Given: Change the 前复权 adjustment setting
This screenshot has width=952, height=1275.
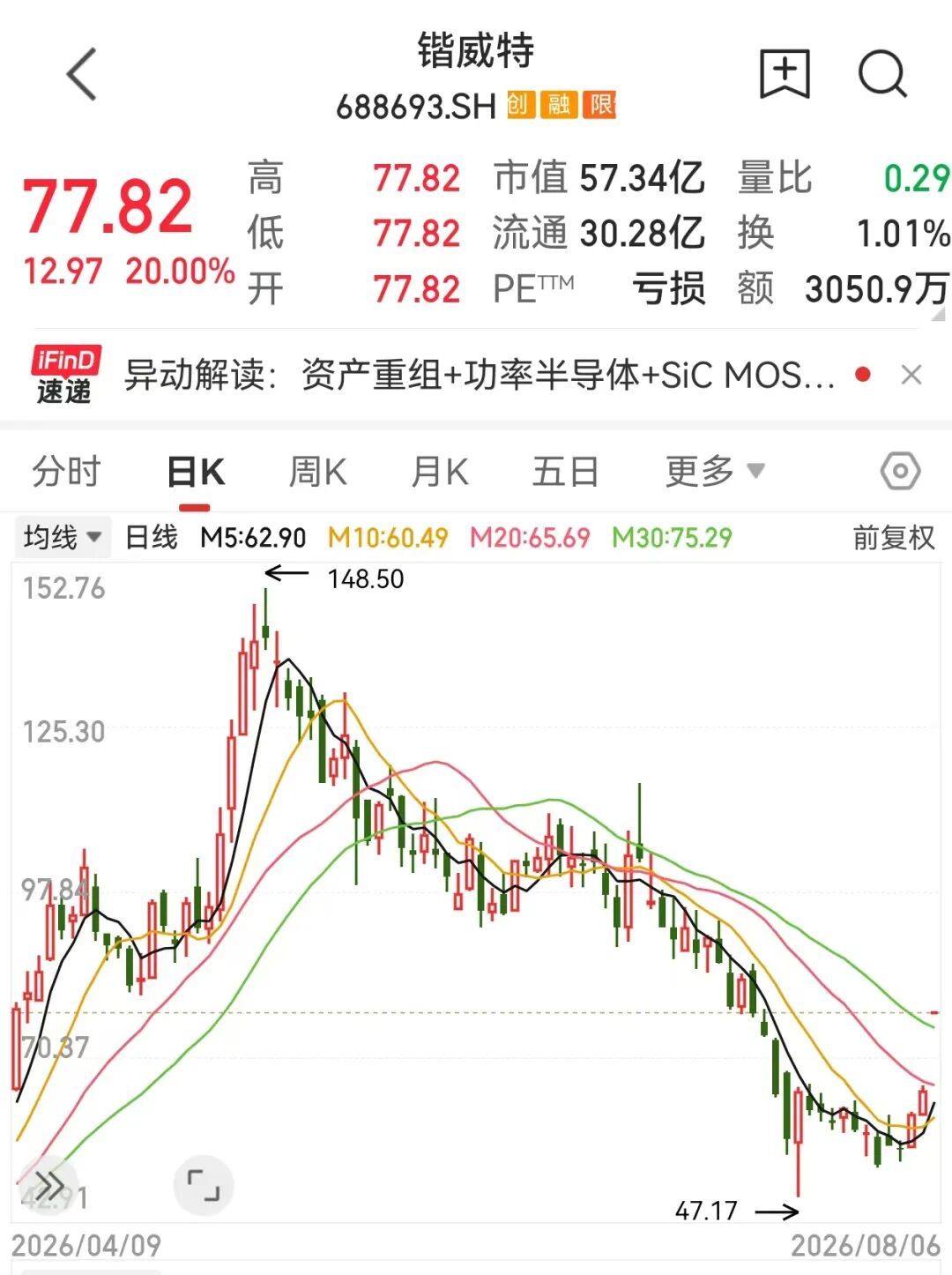Looking at the screenshot, I should click(893, 537).
